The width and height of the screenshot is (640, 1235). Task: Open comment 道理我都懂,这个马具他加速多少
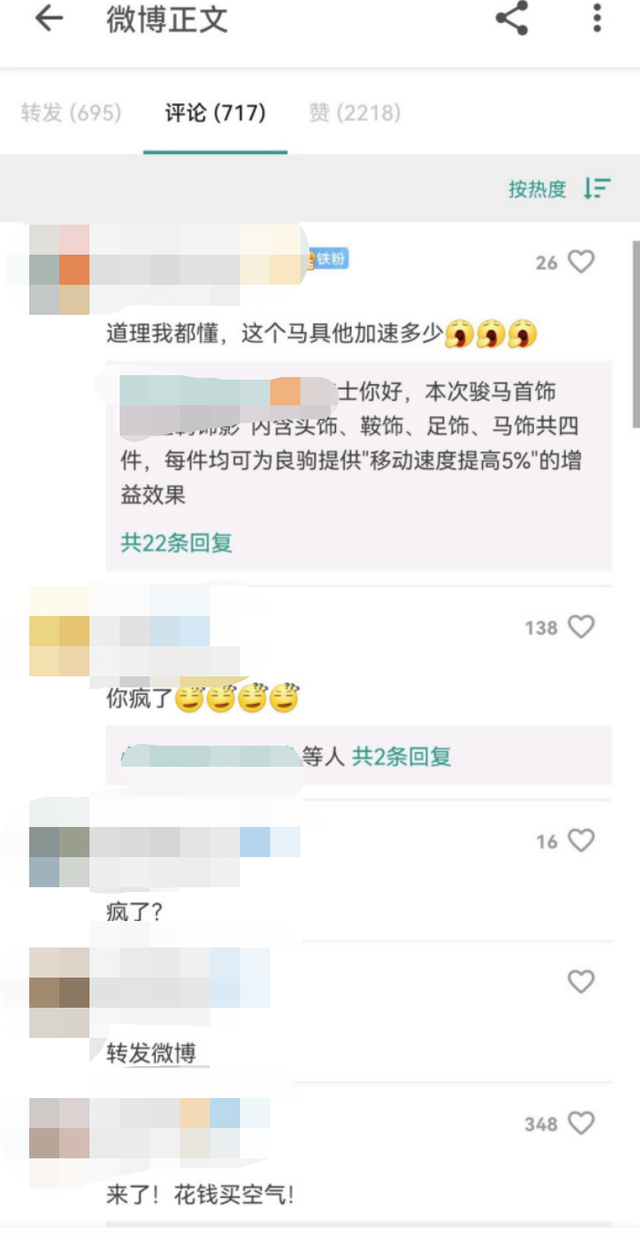pos(274,334)
